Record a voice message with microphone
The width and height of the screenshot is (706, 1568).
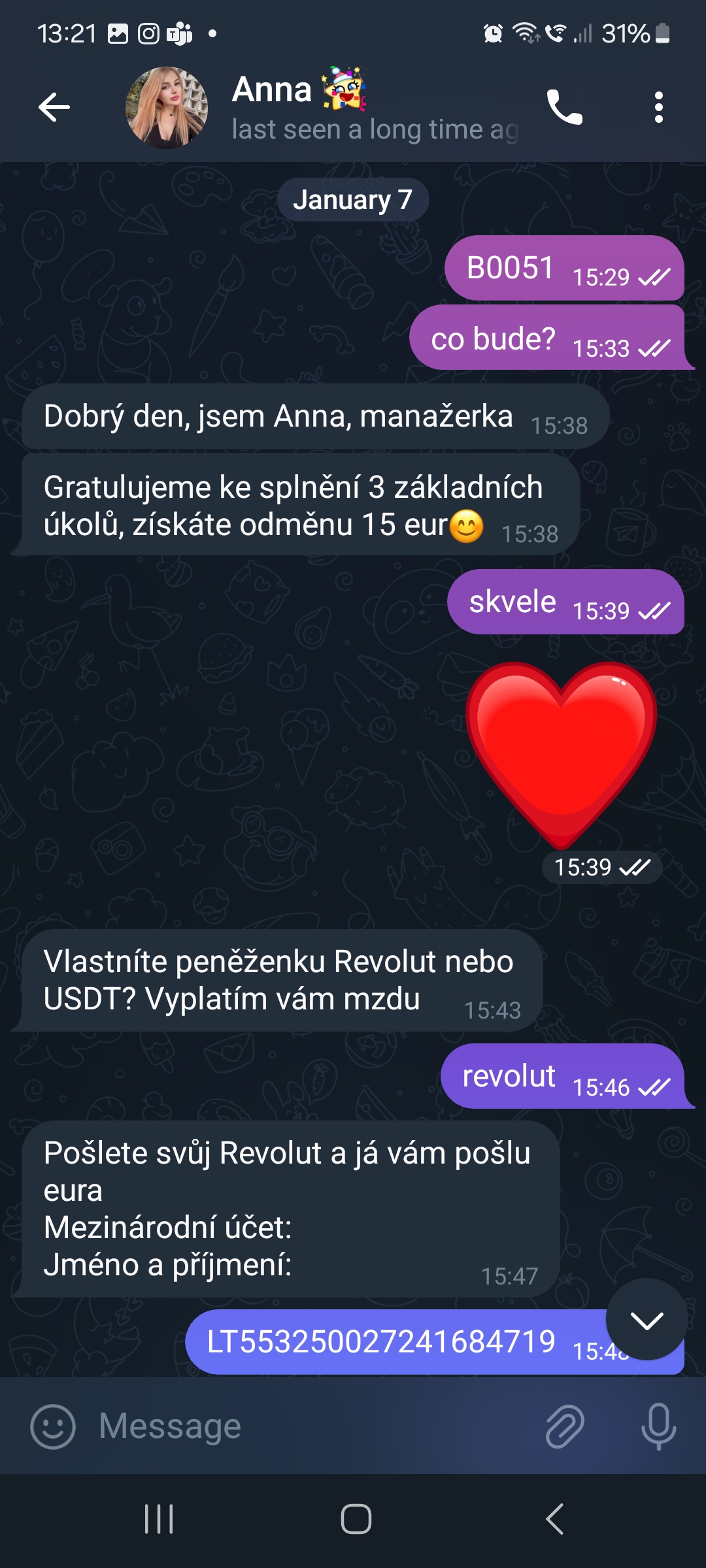tap(658, 1426)
